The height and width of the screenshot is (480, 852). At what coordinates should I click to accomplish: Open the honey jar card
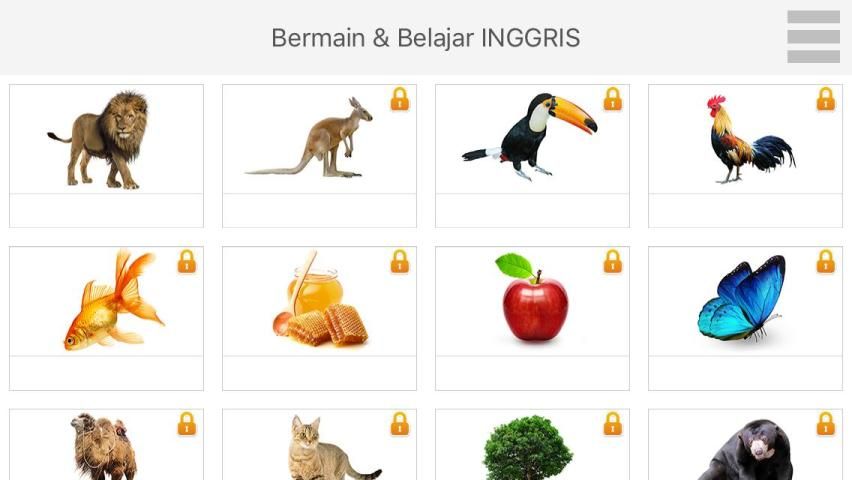(x=319, y=303)
